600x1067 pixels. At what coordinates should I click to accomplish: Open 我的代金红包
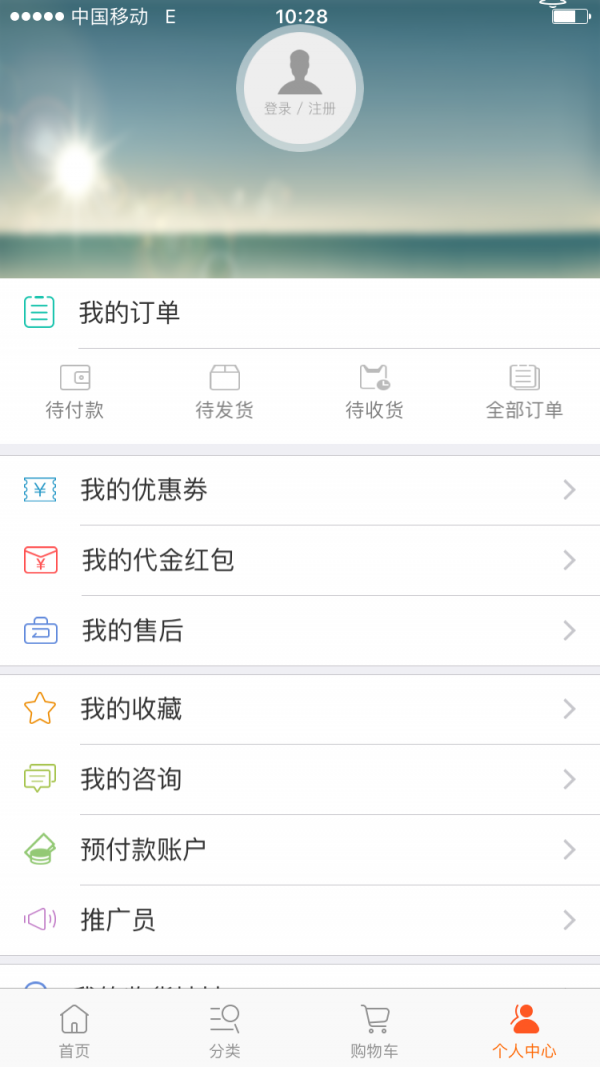[x=300, y=560]
